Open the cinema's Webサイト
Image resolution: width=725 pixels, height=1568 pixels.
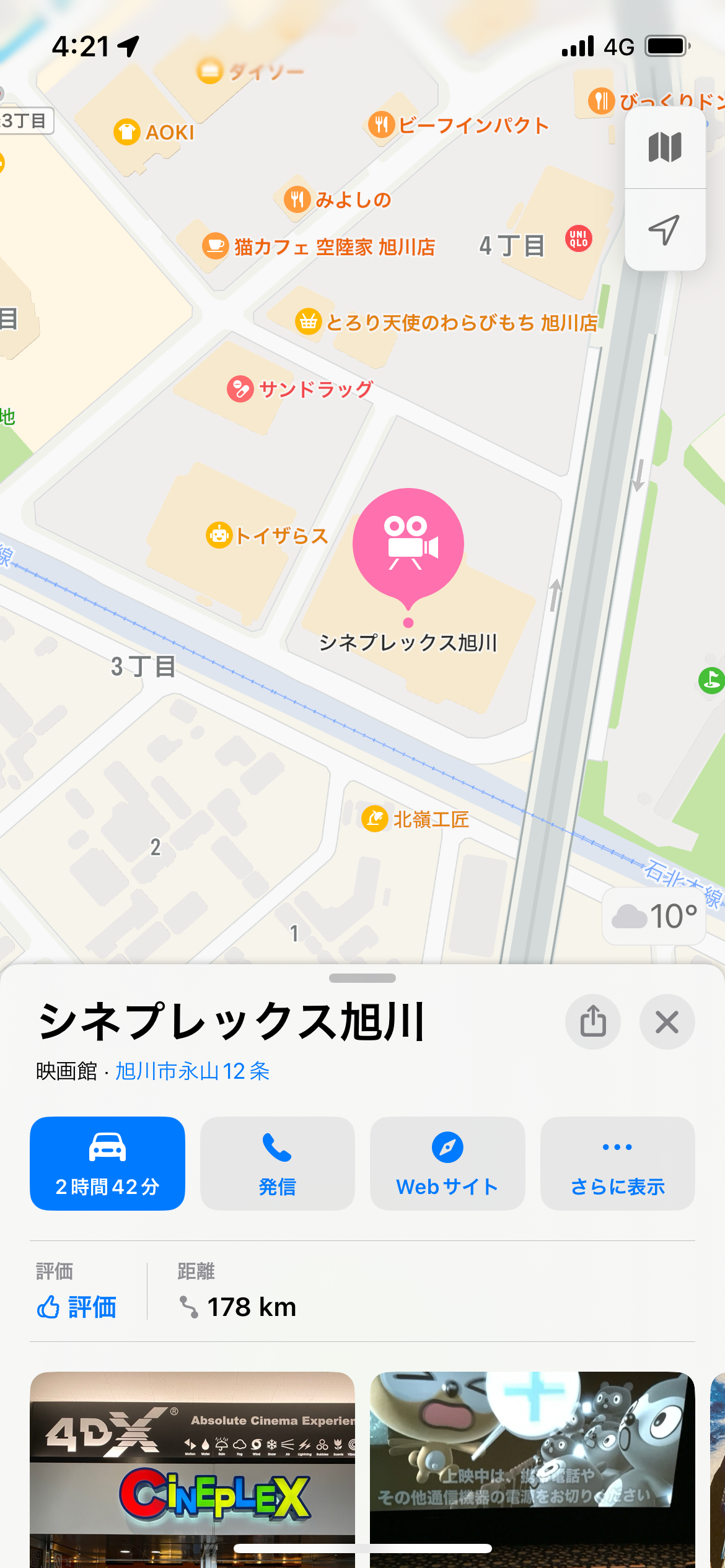[447, 1163]
